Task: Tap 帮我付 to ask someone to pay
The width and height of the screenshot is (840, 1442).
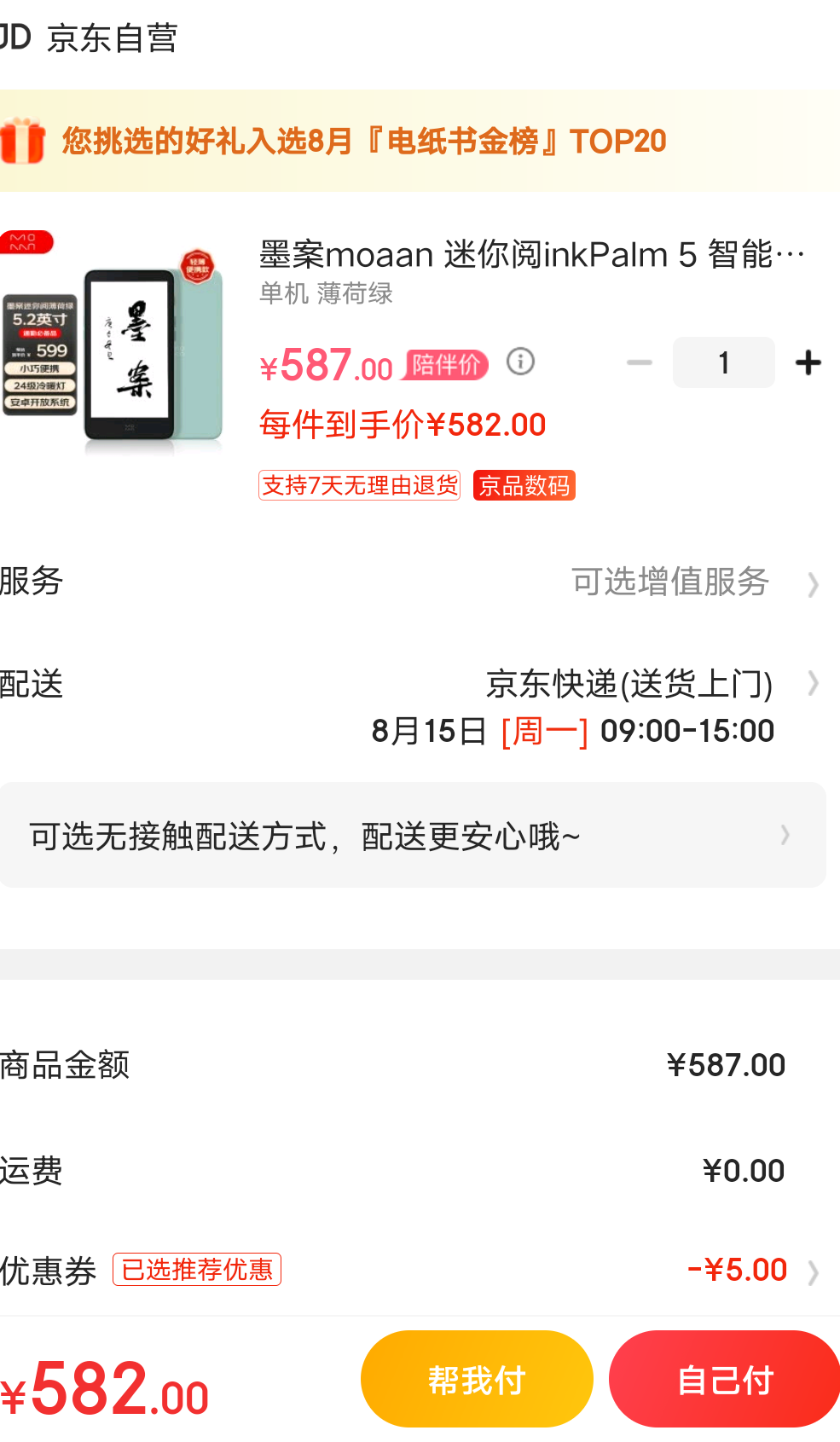Action: coord(477,1379)
